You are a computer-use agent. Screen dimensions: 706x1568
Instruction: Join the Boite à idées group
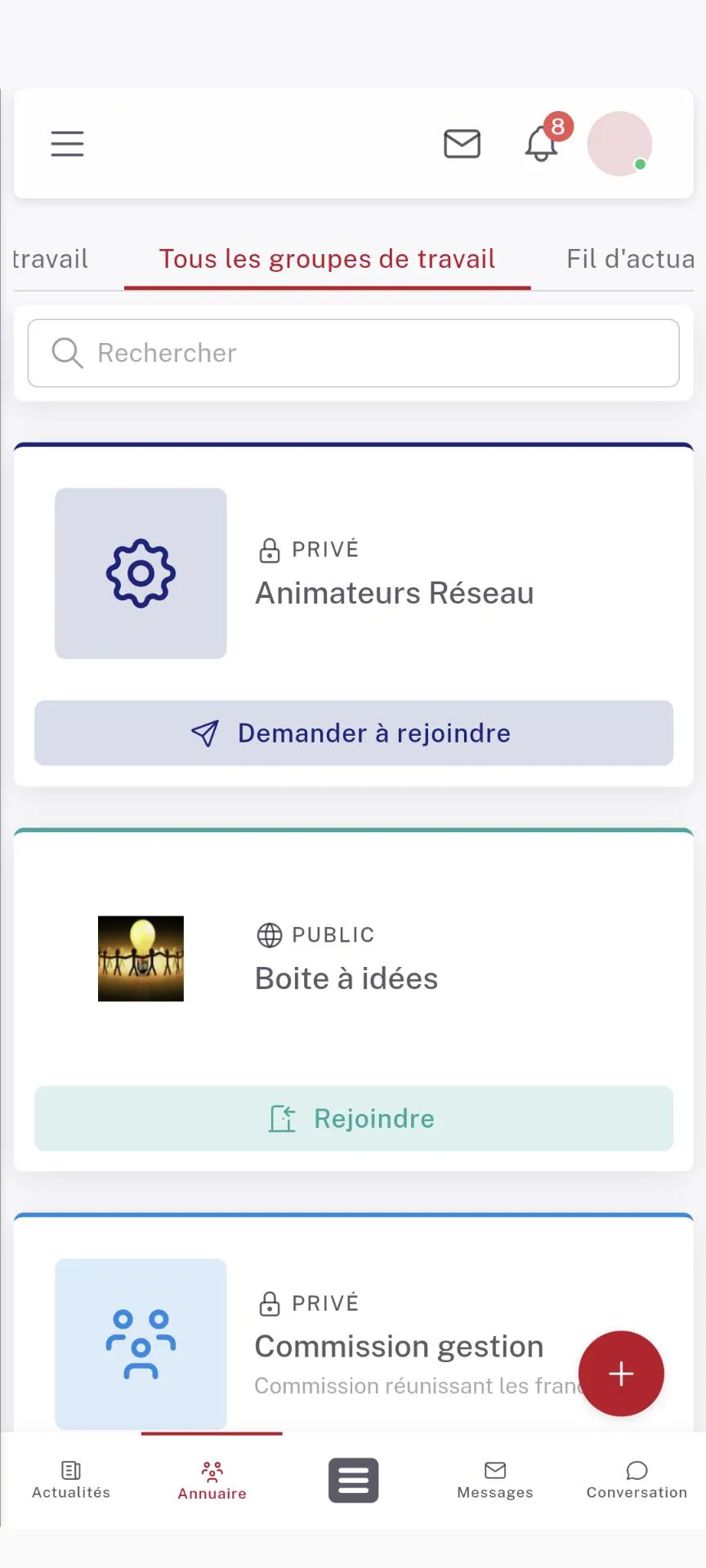coord(354,1119)
